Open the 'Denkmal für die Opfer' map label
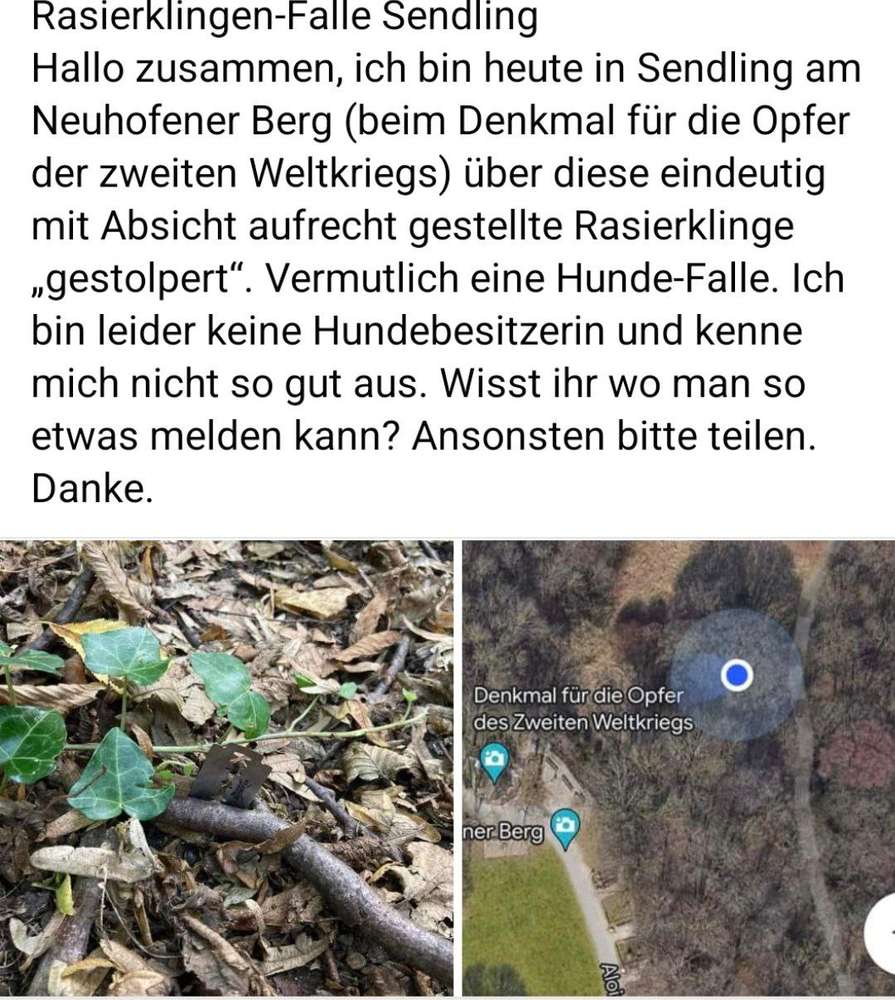This screenshot has height=1000, width=895. click(x=580, y=694)
